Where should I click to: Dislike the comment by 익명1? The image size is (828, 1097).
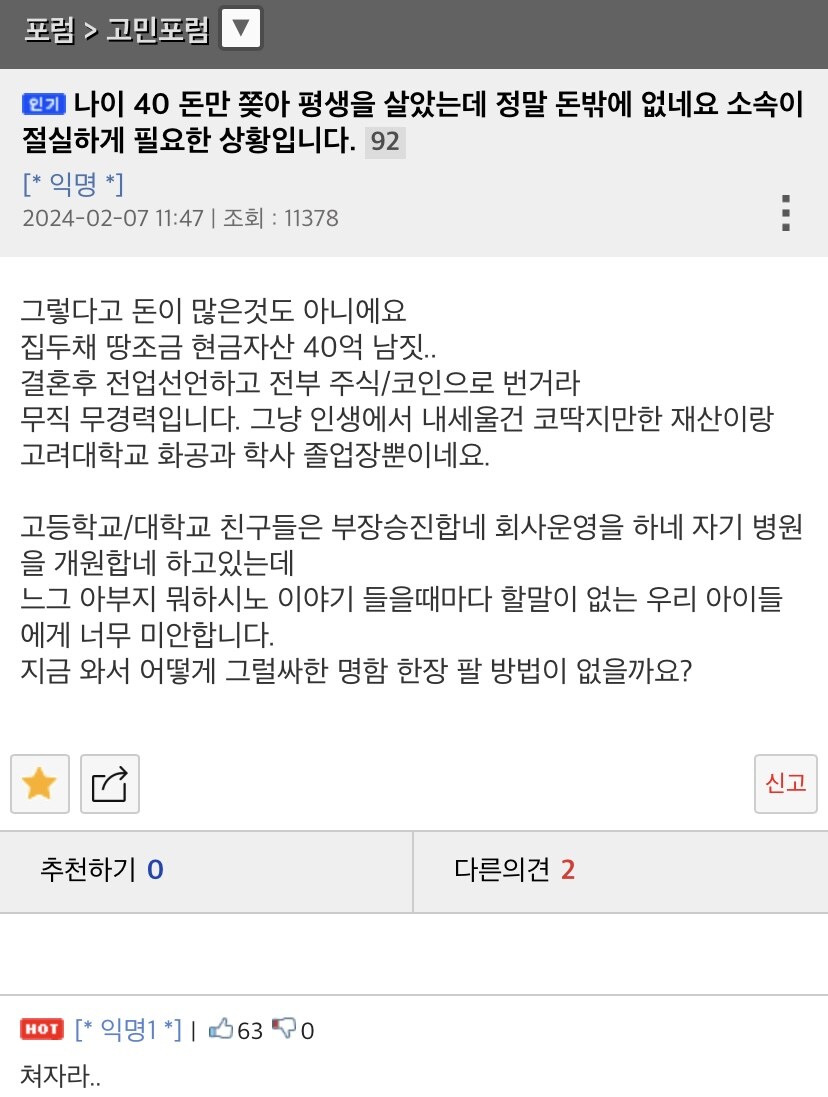click(284, 1029)
